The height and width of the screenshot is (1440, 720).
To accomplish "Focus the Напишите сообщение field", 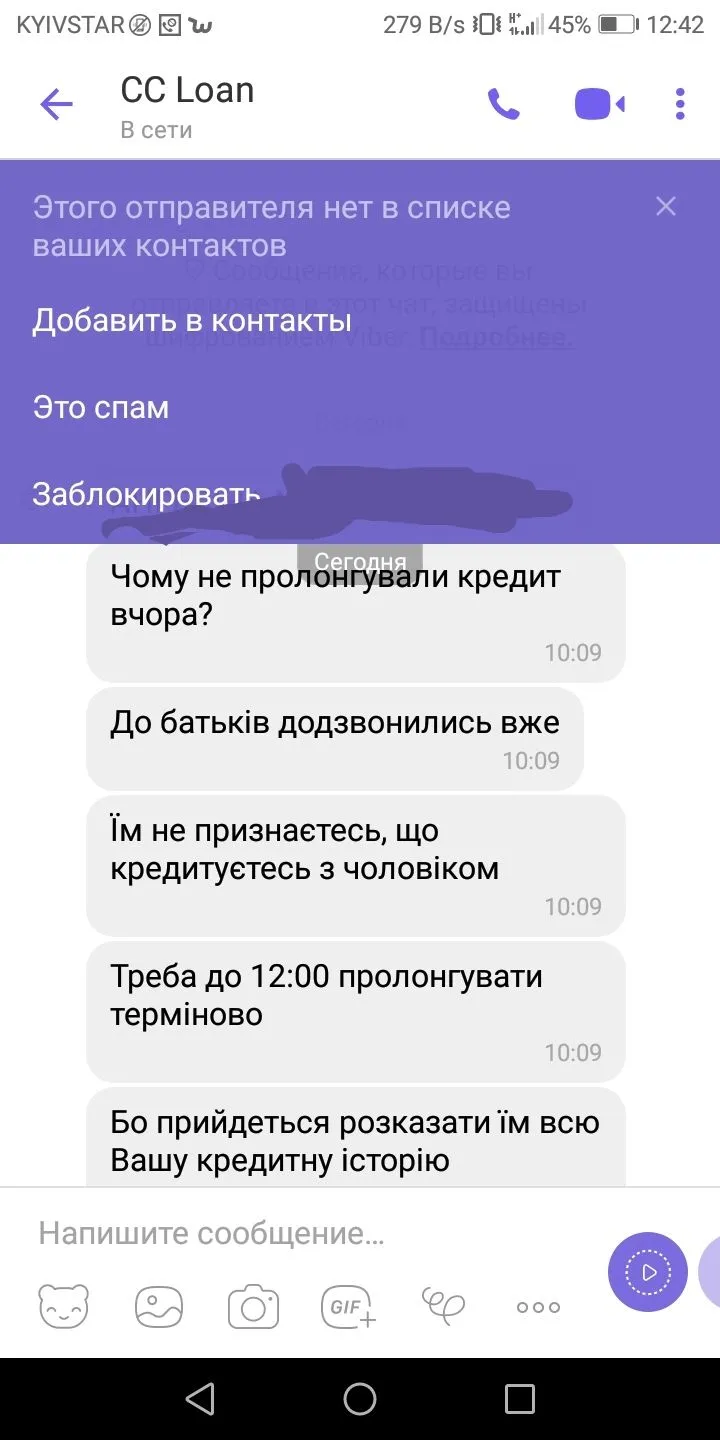I will pos(300,1234).
